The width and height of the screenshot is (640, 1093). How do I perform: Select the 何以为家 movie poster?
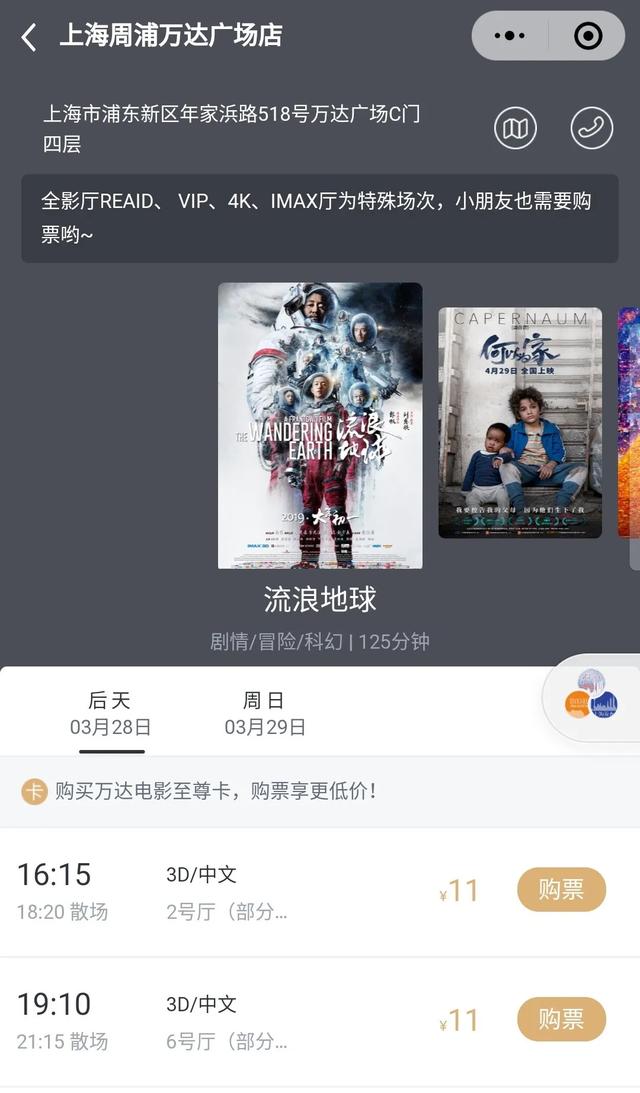point(520,422)
